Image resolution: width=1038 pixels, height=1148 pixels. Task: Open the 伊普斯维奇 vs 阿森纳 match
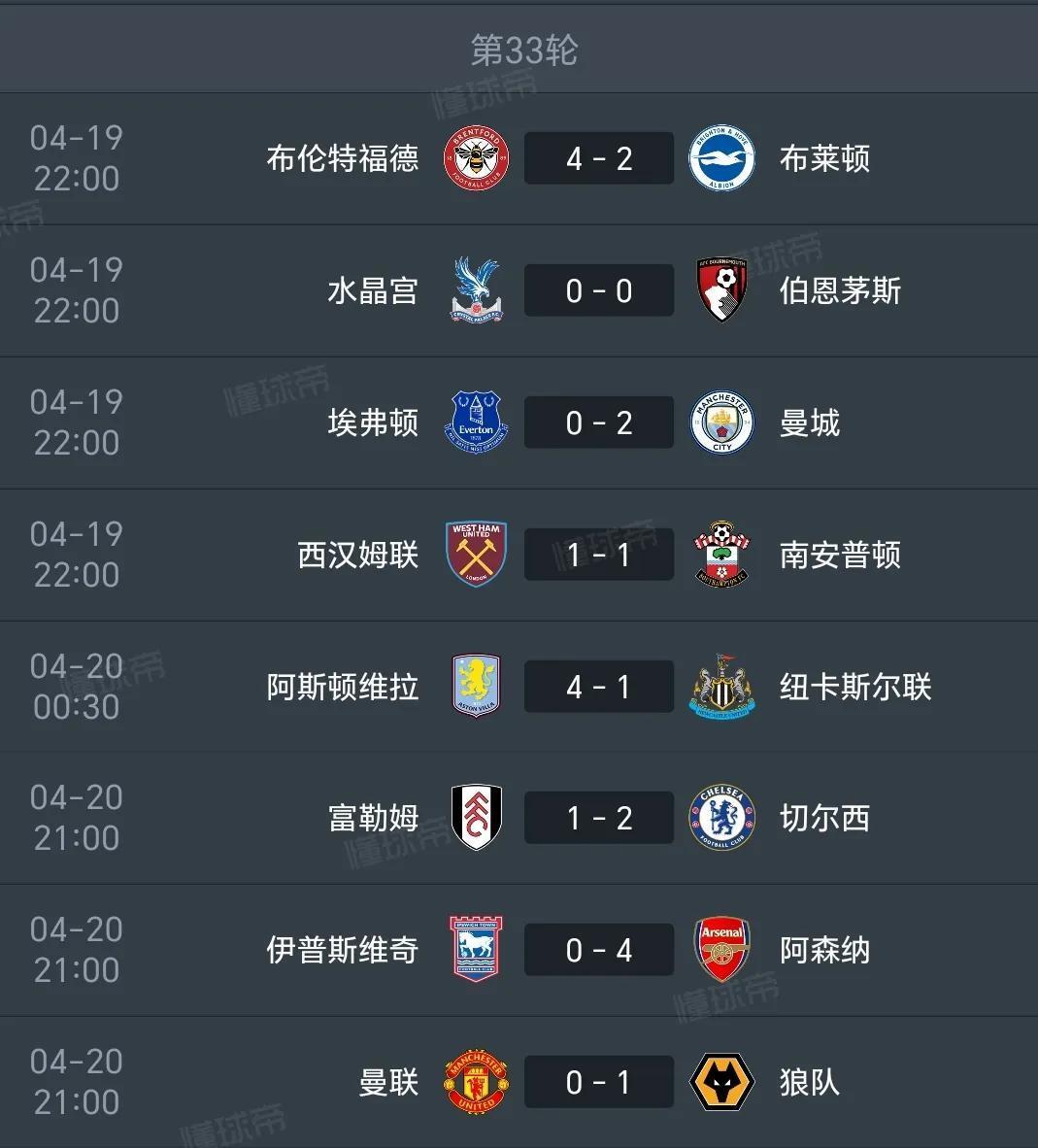point(598,950)
